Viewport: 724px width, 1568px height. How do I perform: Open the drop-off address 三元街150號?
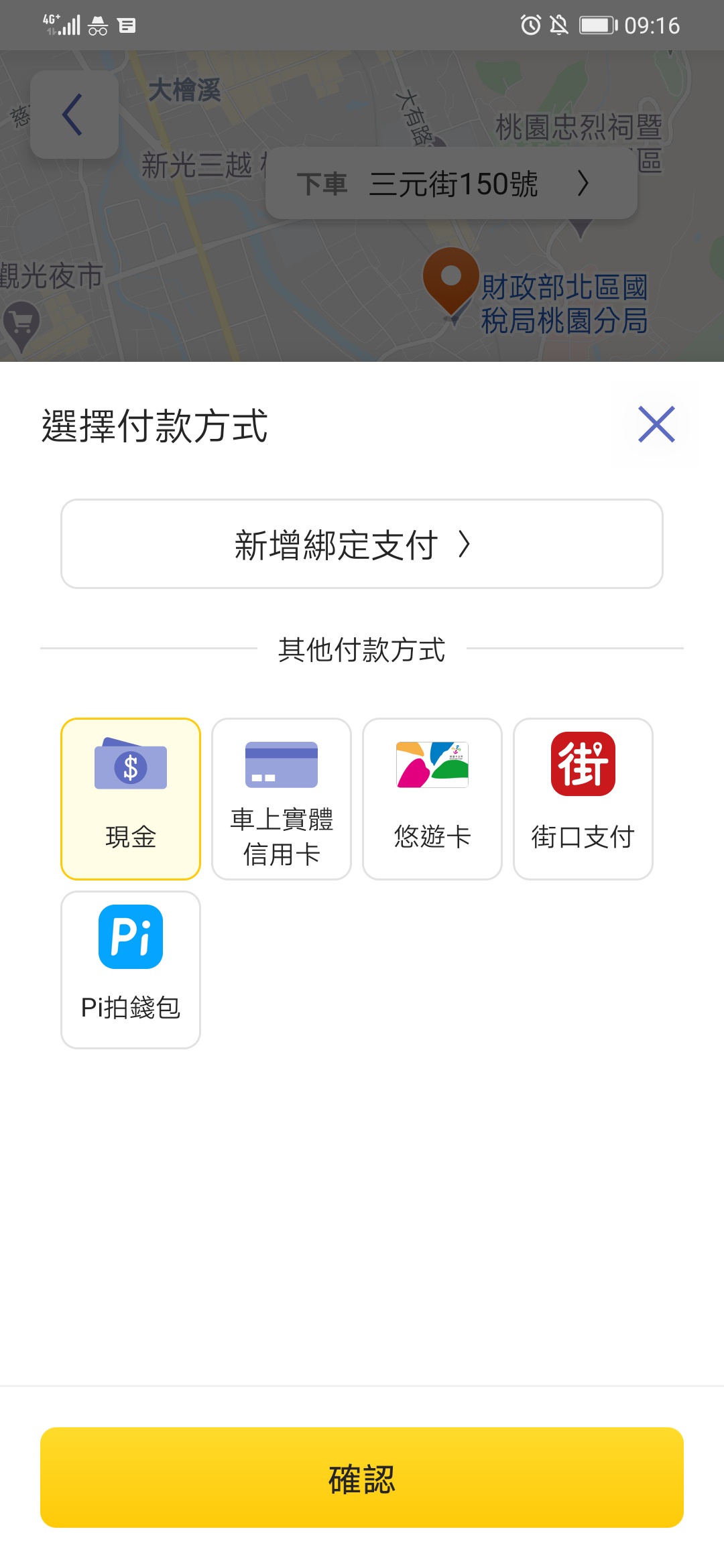click(x=451, y=183)
